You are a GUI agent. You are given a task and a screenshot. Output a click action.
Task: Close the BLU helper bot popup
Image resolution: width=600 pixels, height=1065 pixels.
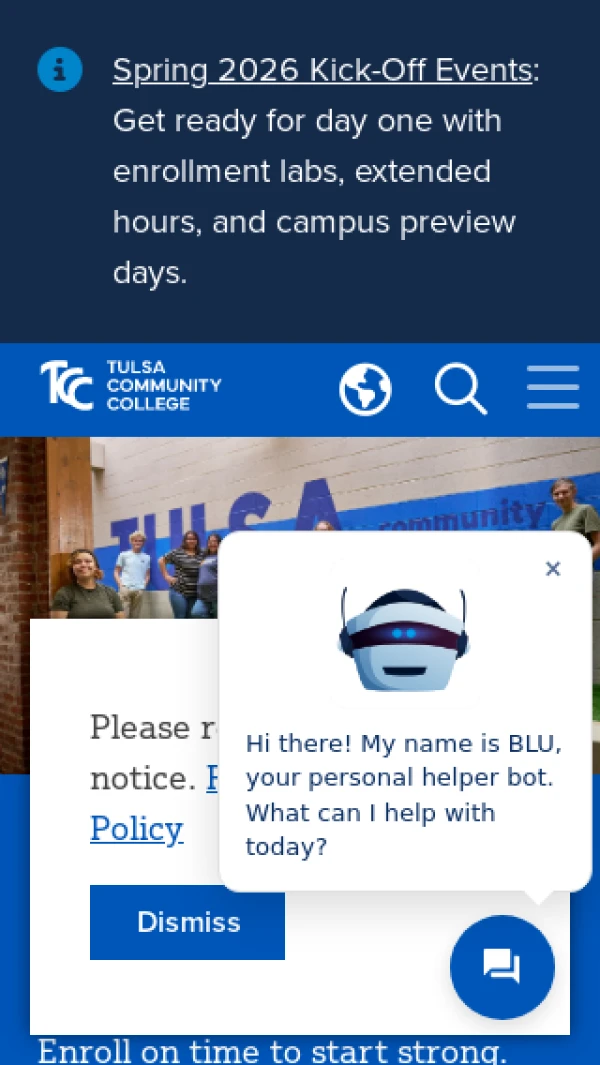pos(553,569)
